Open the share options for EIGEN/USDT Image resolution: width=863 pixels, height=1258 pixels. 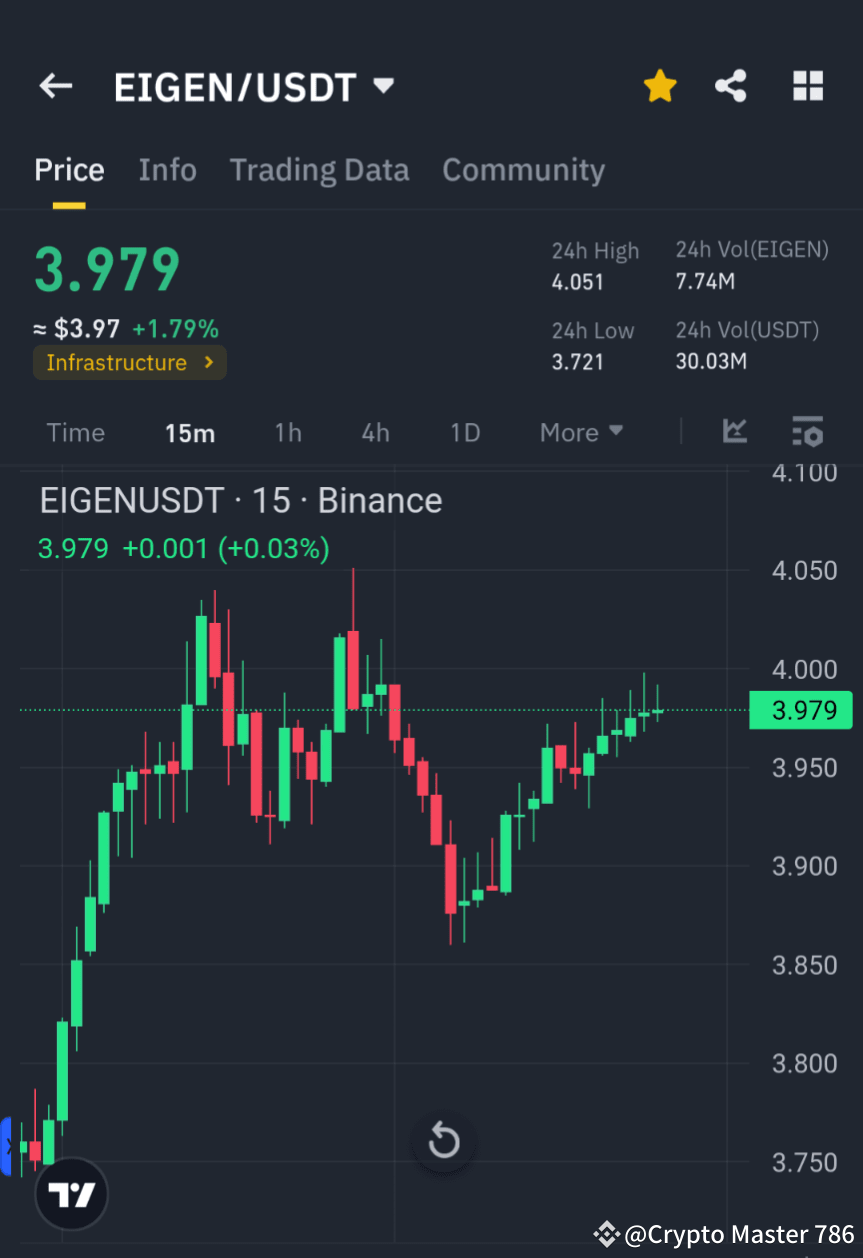pyautogui.click(x=731, y=86)
